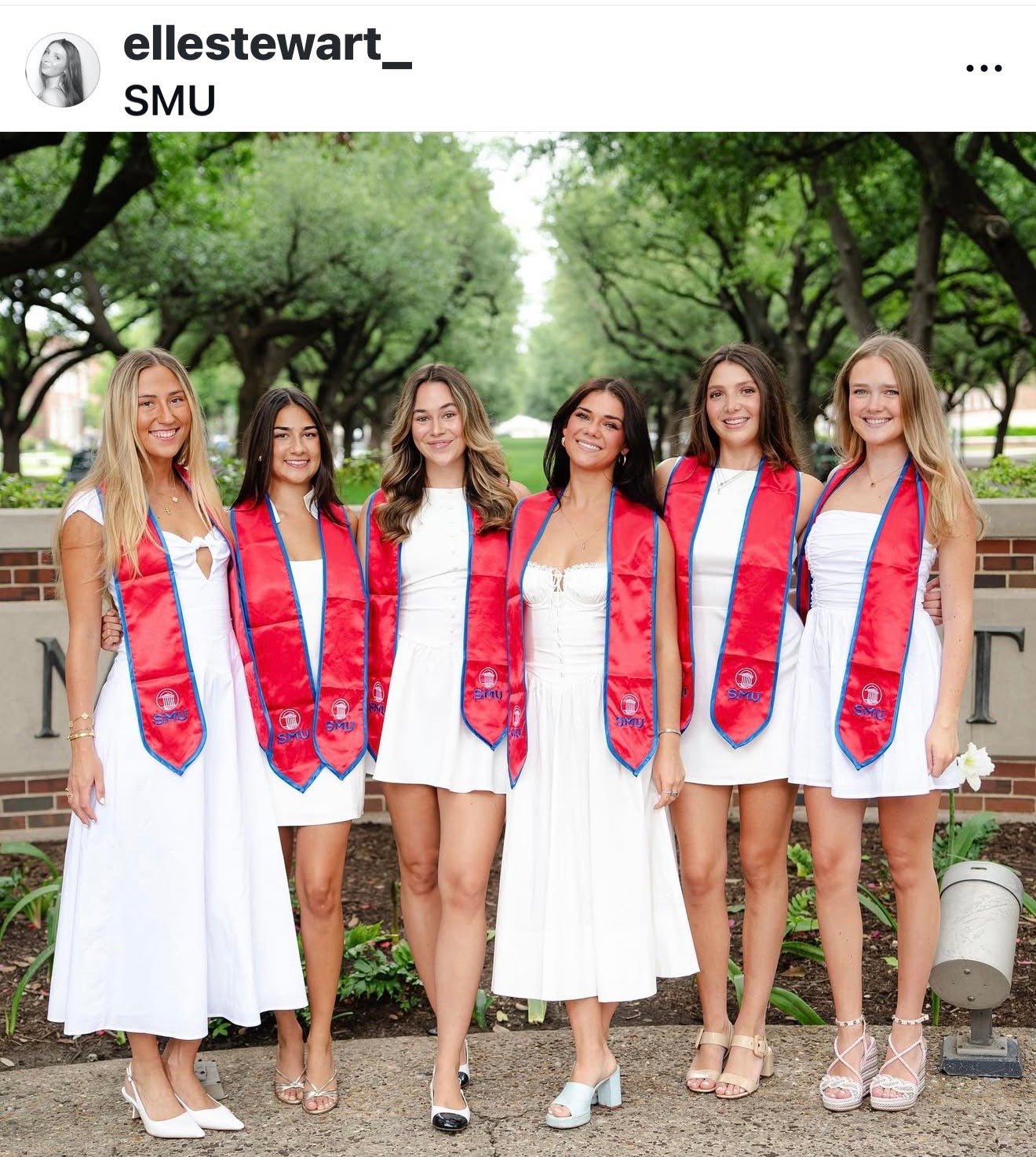The image size is (1036, 1157).
Task: Open the post's three-dot options menu
Action: click(x=983, y=69)
